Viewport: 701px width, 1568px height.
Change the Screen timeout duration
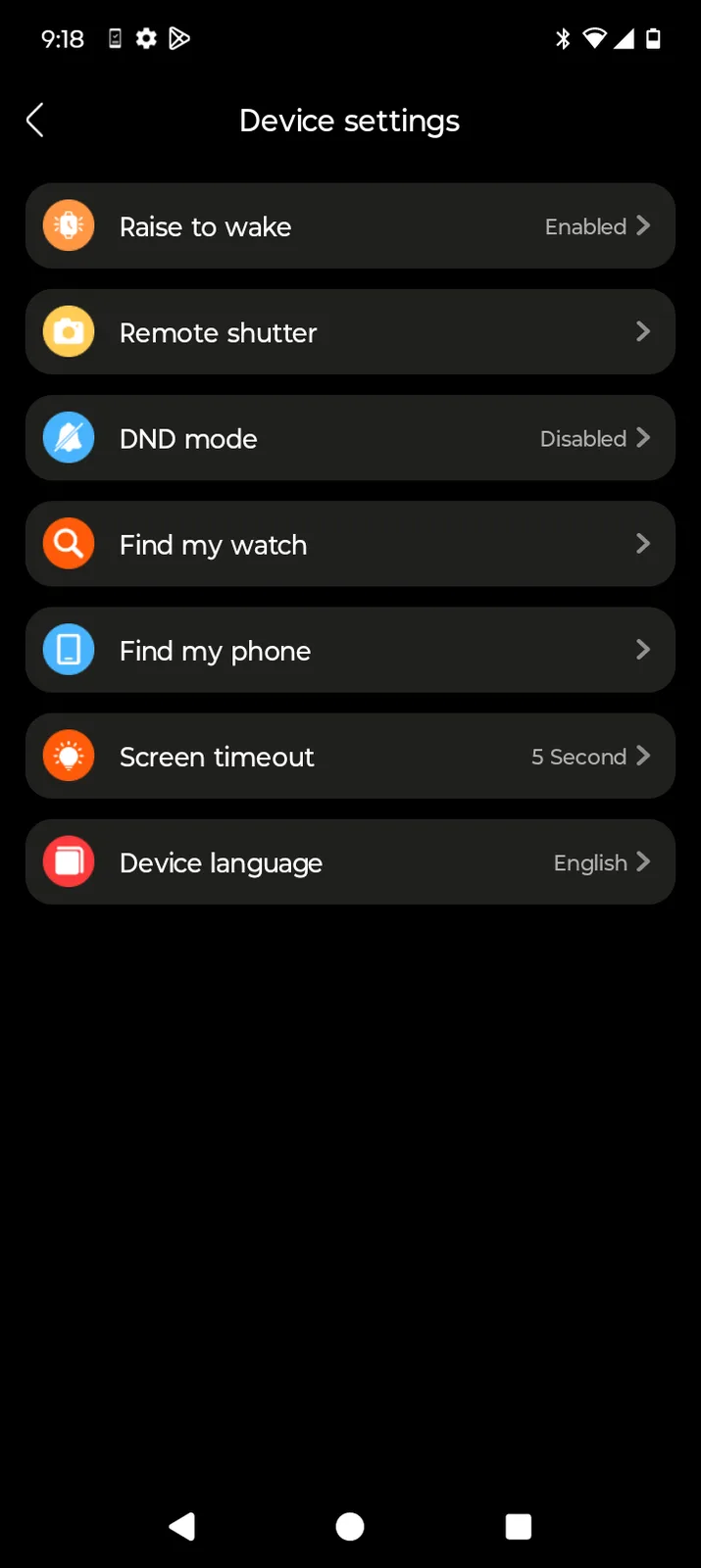click(x=350, y=756)
